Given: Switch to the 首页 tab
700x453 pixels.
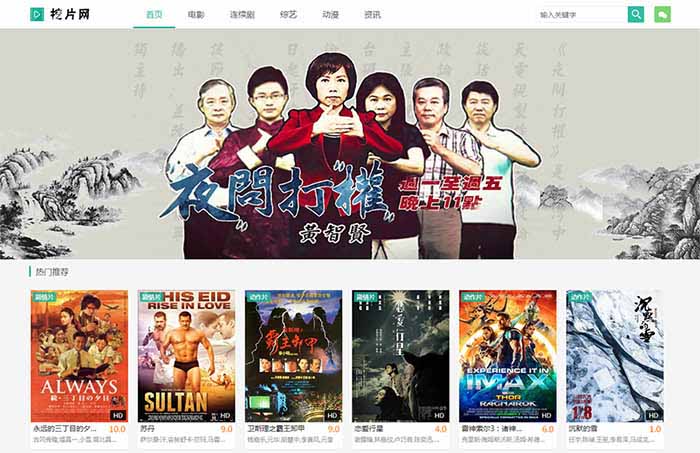Looking at the screenshot, I should 154,15.
